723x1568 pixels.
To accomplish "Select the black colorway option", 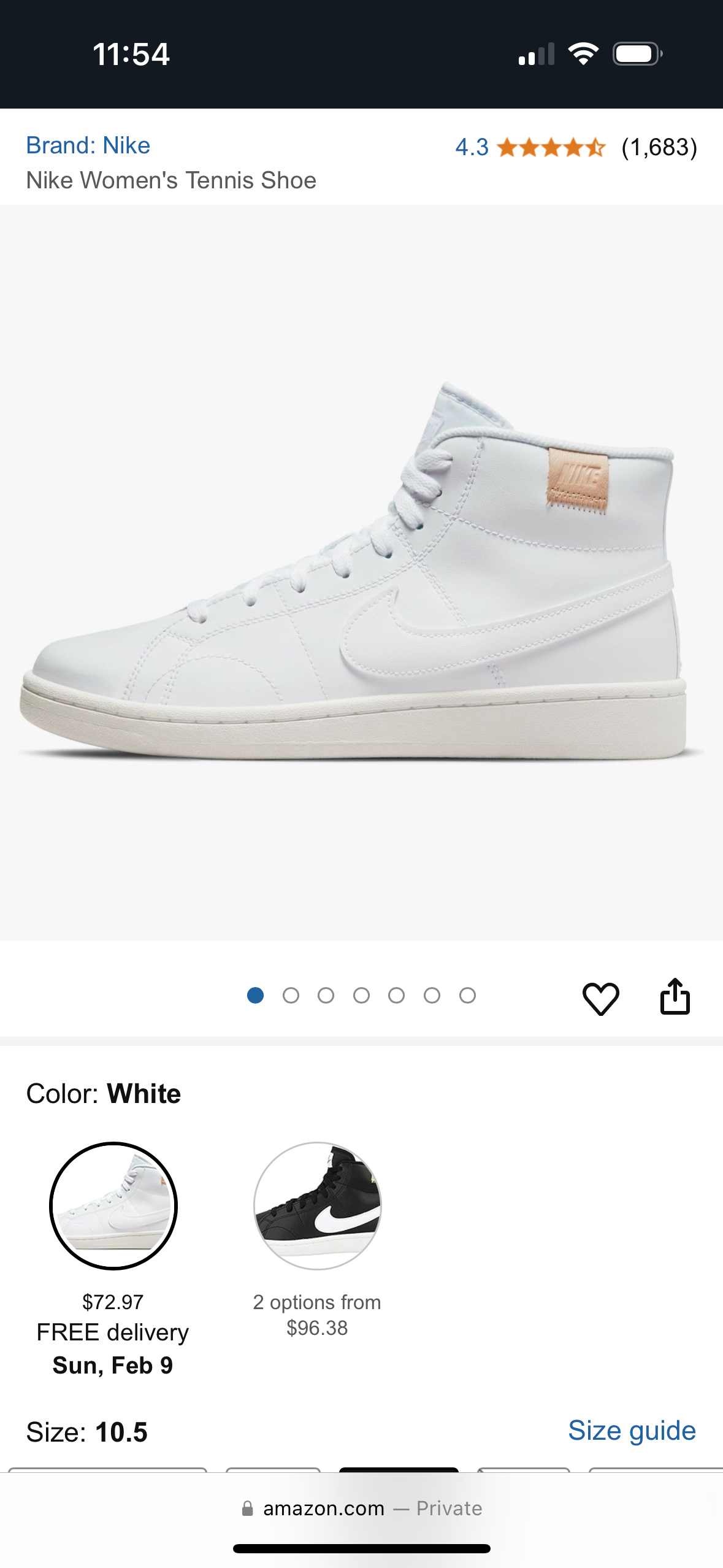I will tap(317, 1205).
